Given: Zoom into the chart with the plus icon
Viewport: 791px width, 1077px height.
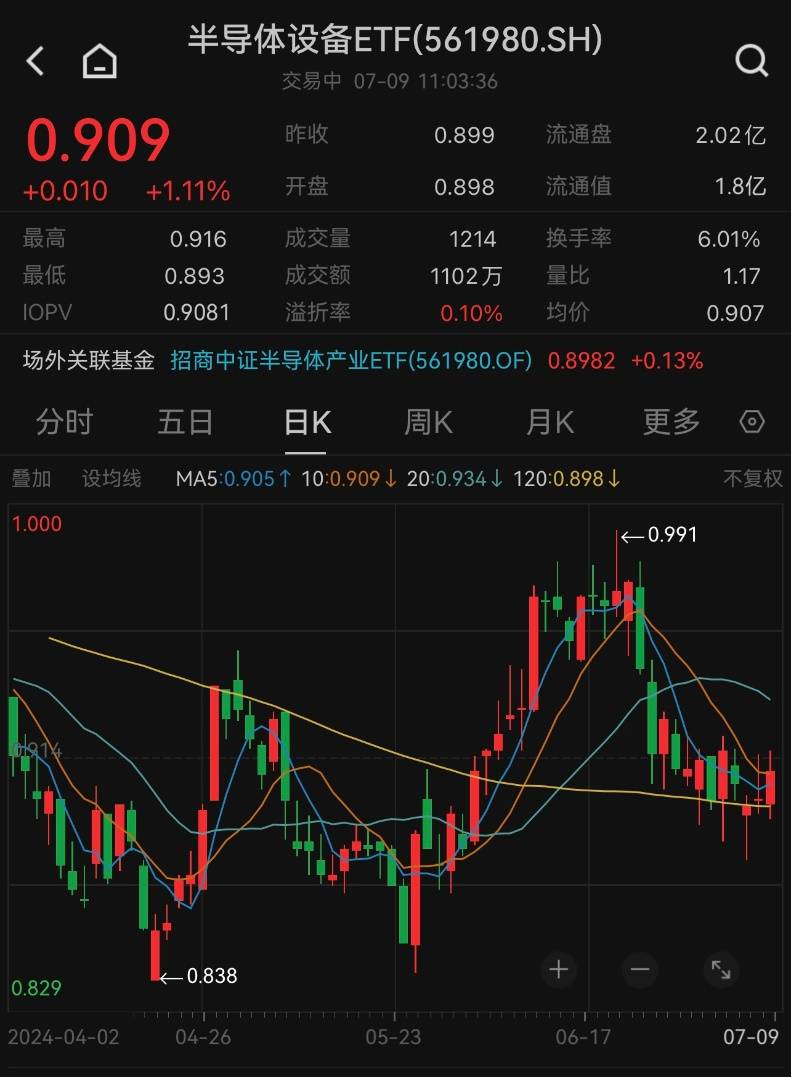Looking at the screenshot, I should point(558,969).
